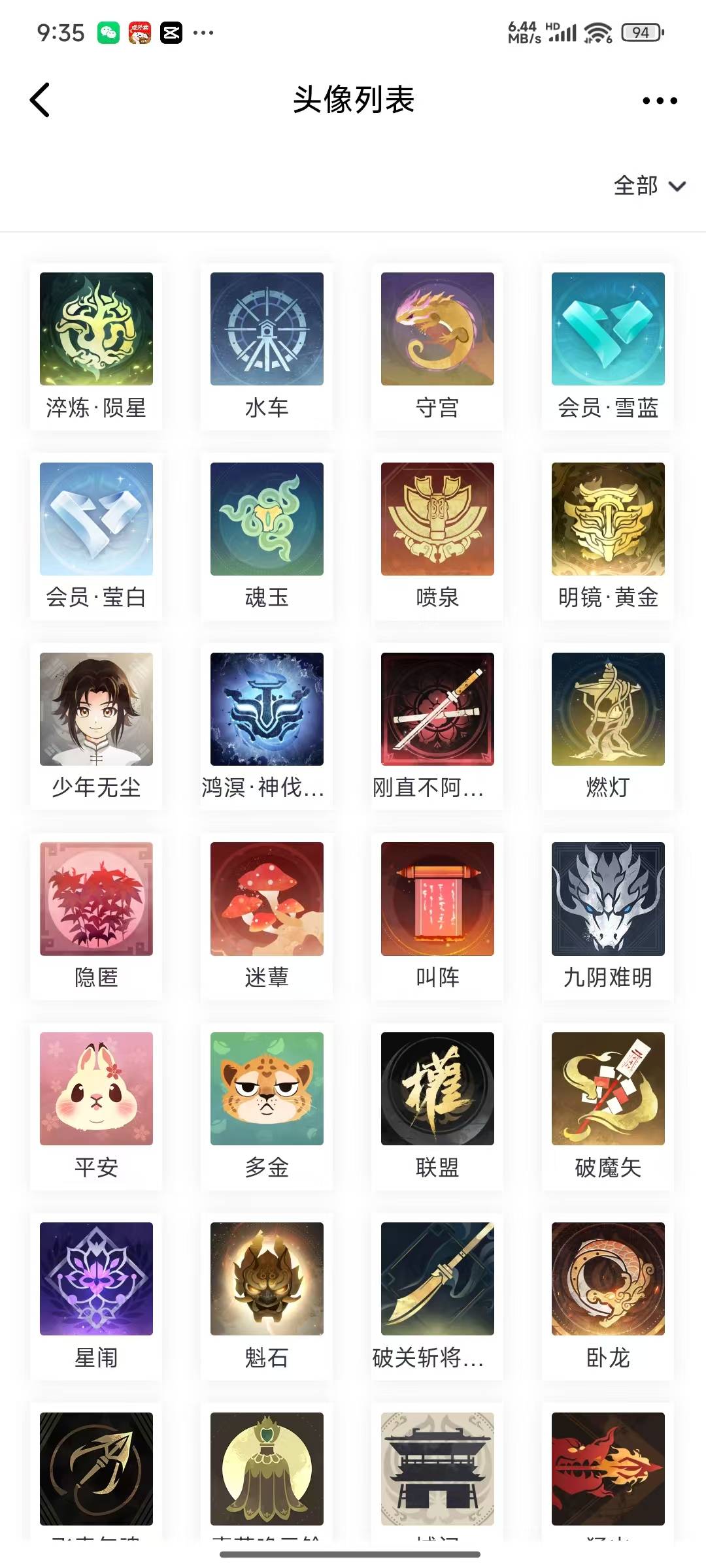Select the 会员·雪蓝 avatar
Screen dimensions: 706x1568
click(608, 329)
